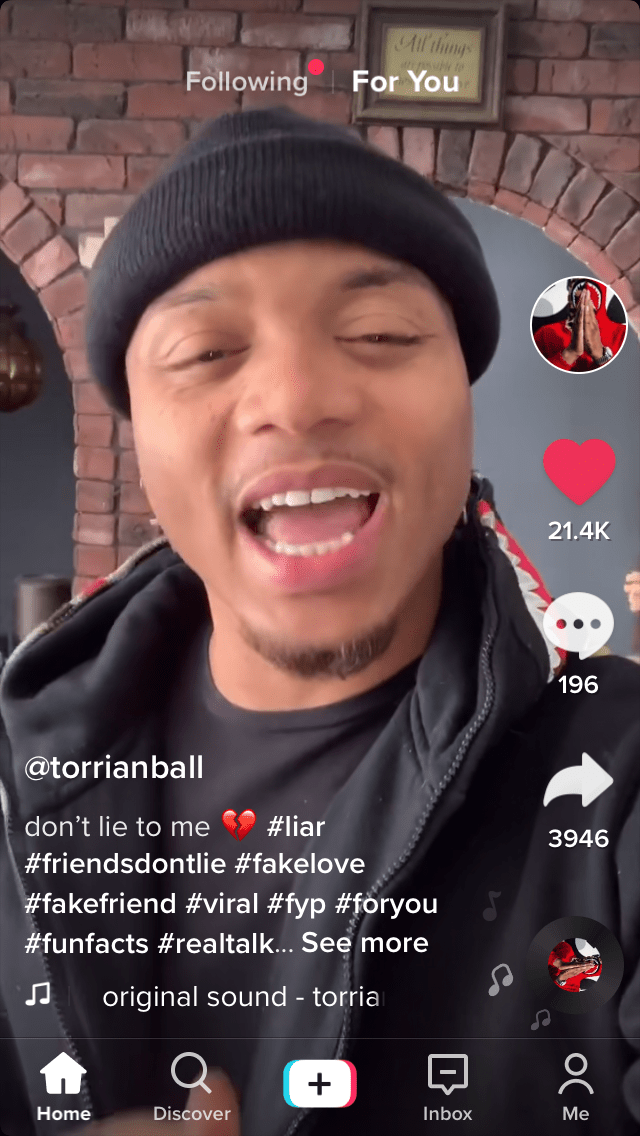Go to the Home tab
Image resolution: width=640 pixels, height=1136 pixels.
tap(63, 1088)
